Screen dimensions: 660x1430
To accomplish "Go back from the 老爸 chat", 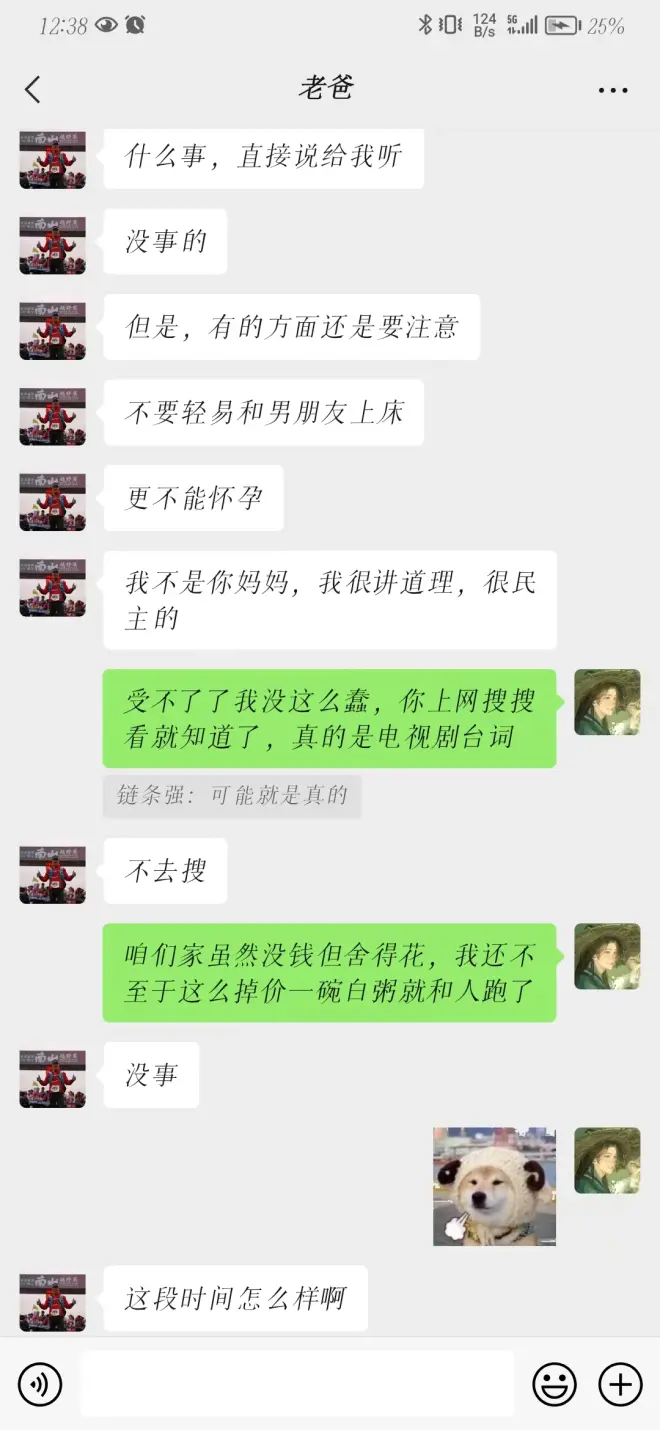I will click(x=33, y=89).
